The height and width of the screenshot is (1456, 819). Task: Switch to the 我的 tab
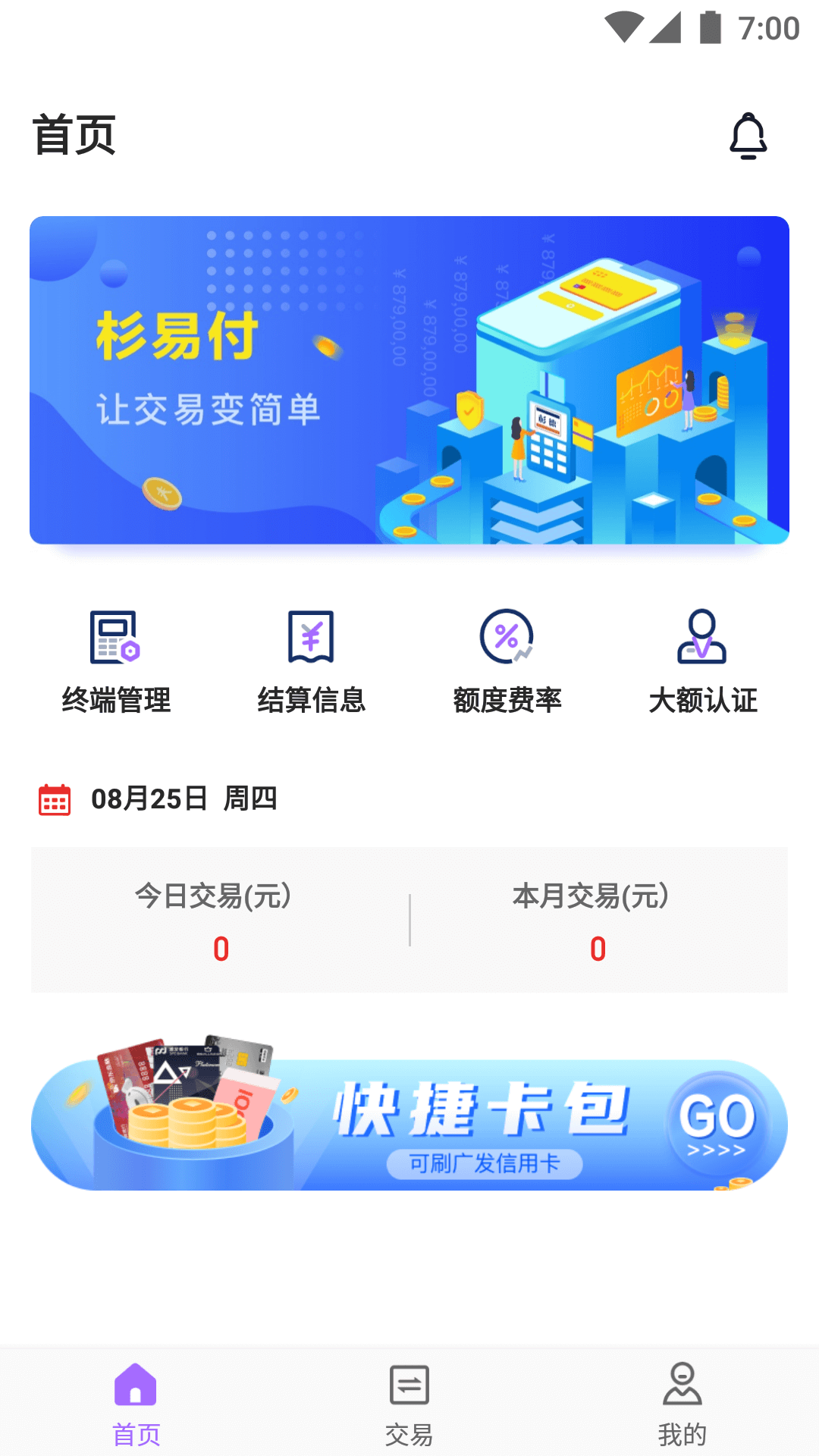point(682,1404)
